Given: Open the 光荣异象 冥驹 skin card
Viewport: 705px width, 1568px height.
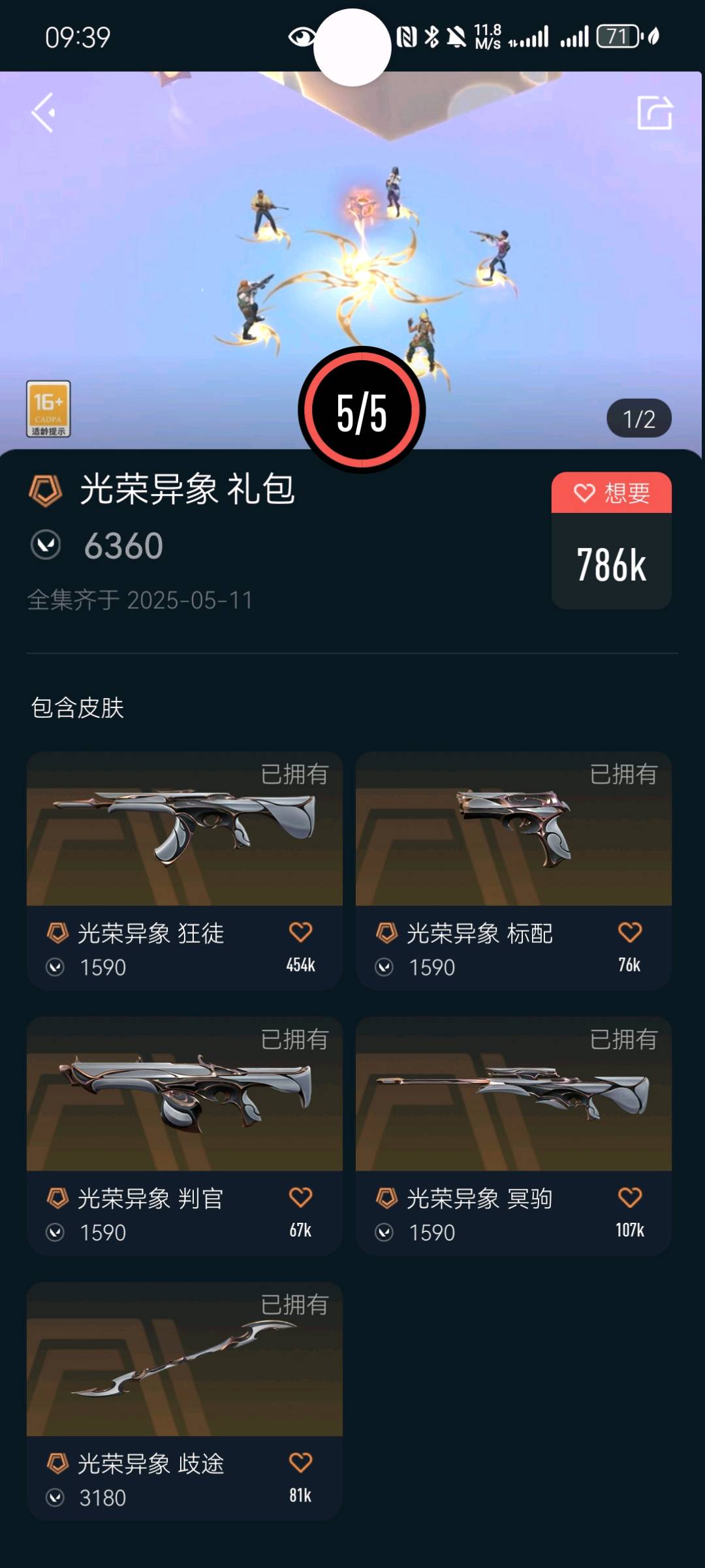Looking at the screenshot, I should tap(514, 1135).
